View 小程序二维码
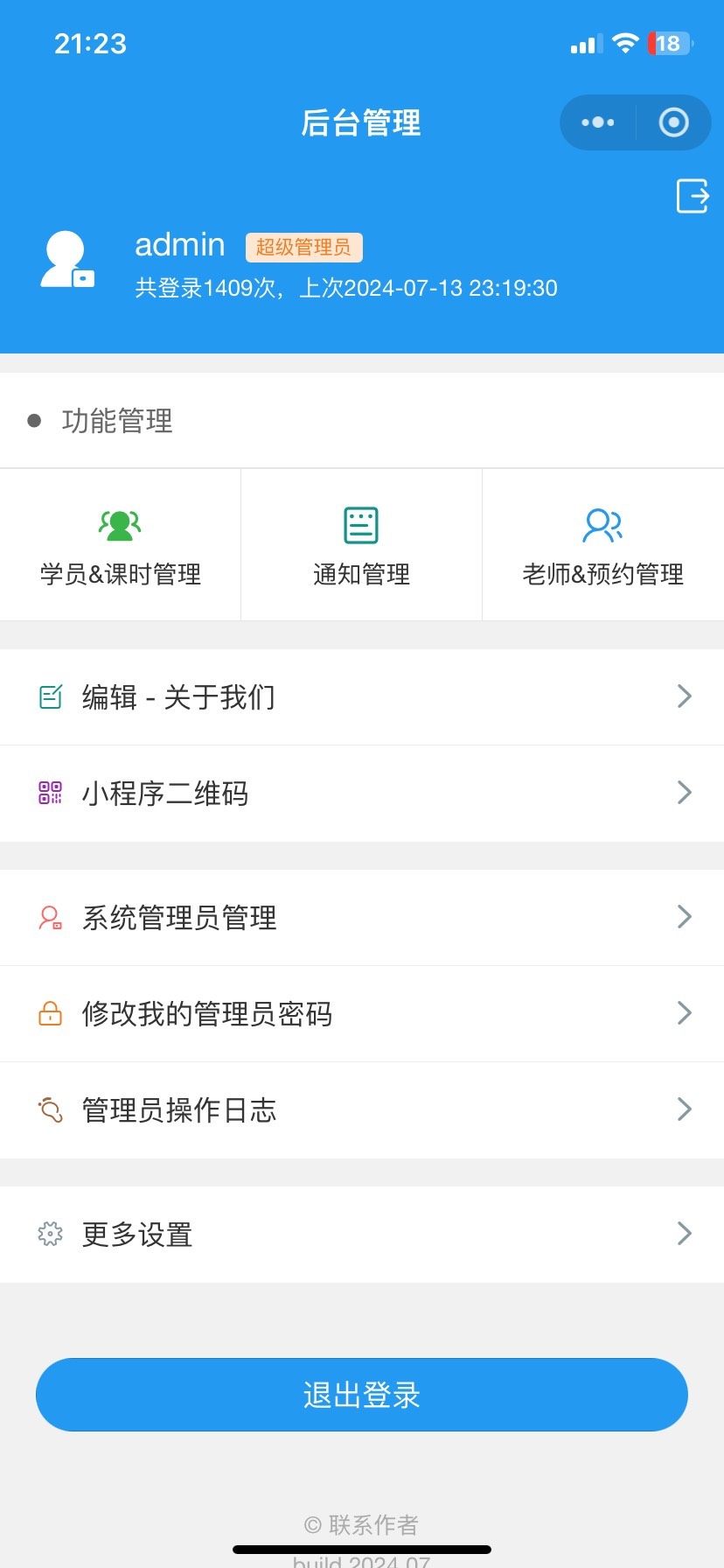The height and width of the screenshot is (1568, 724). 362,794
